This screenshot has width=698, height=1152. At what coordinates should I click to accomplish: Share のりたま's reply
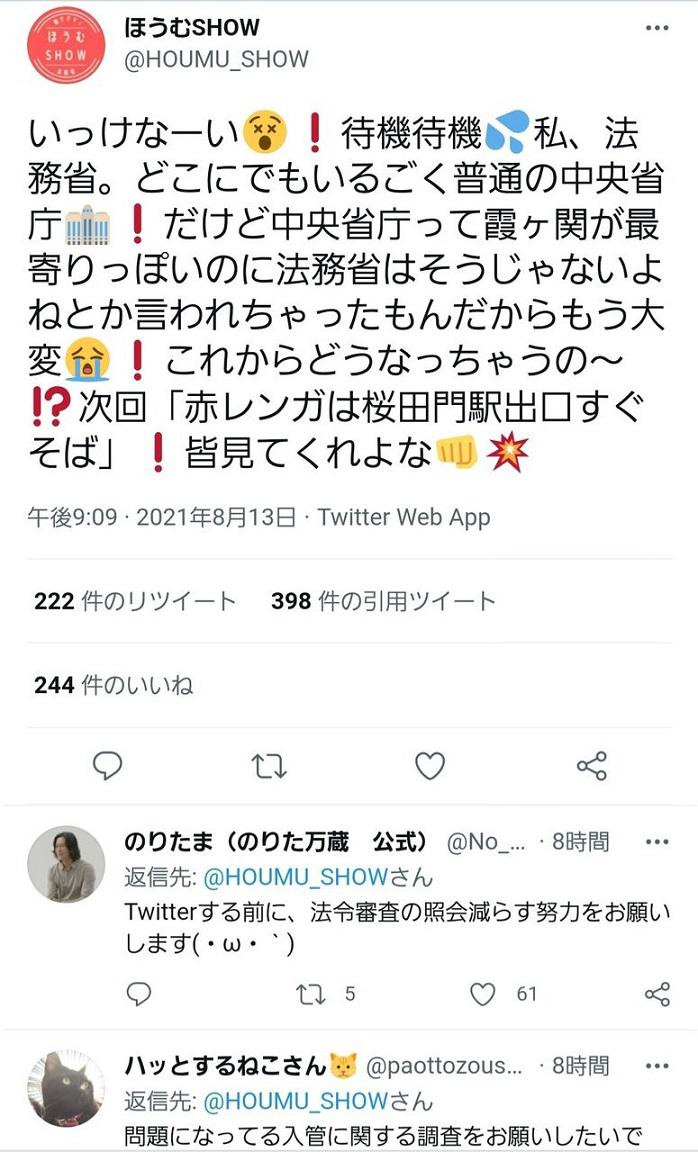(x=657, y=994)
